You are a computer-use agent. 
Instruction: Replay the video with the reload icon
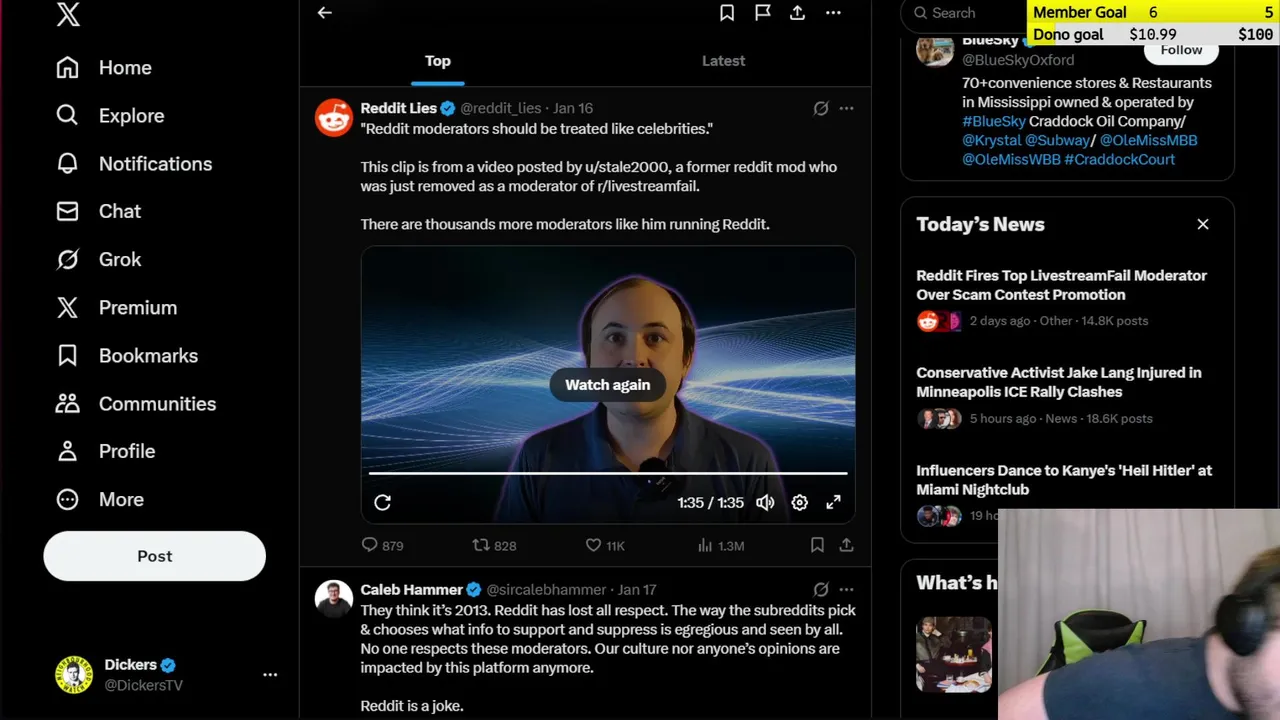(382, 503)
